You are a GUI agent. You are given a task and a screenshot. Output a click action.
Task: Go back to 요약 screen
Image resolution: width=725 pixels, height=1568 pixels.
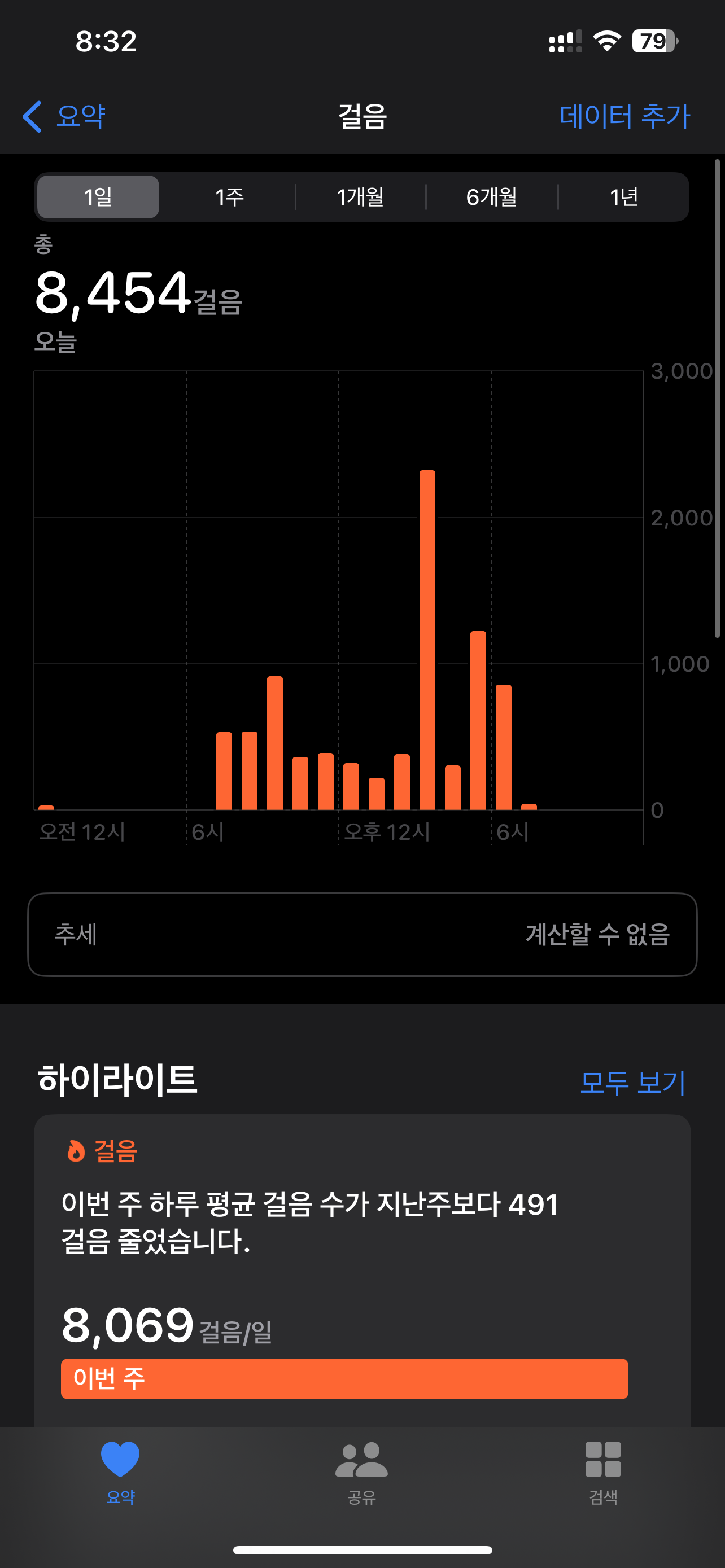click(64, 116)
